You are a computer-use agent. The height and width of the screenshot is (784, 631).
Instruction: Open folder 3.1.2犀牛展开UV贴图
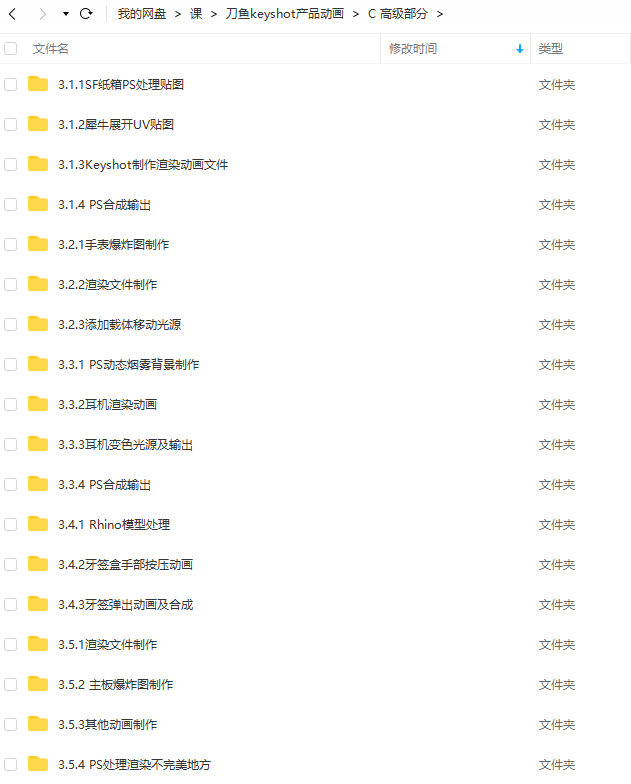[116, 125]
